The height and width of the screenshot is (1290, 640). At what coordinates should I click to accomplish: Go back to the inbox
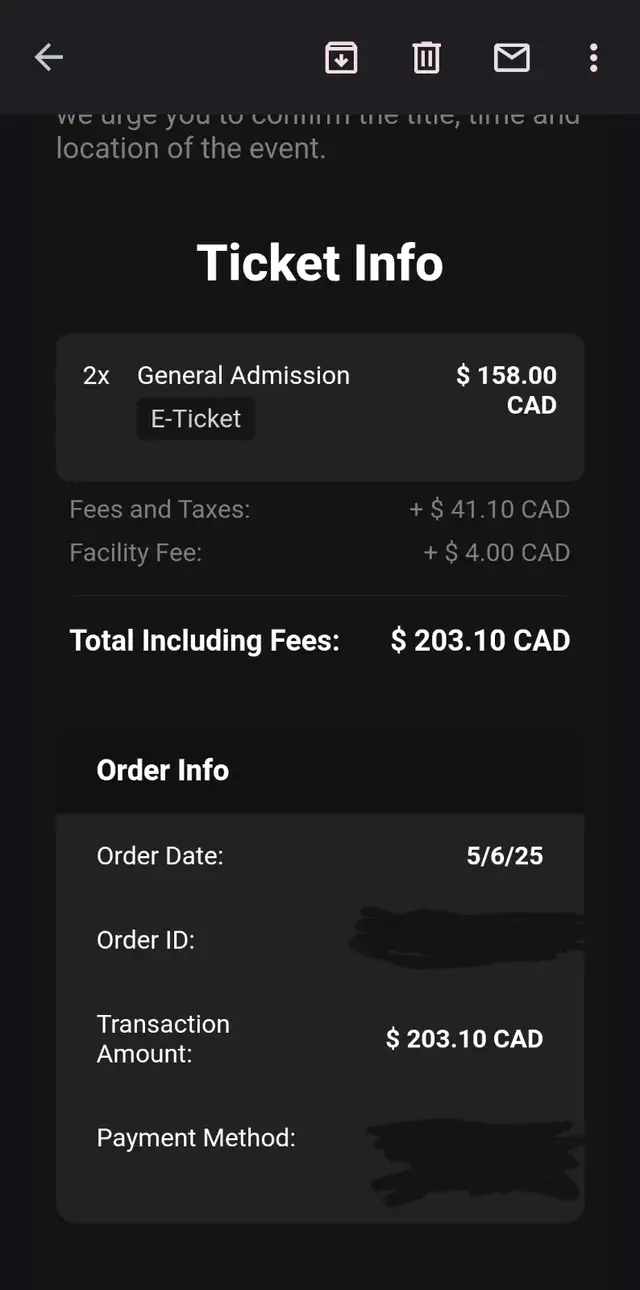coord(49,58)
